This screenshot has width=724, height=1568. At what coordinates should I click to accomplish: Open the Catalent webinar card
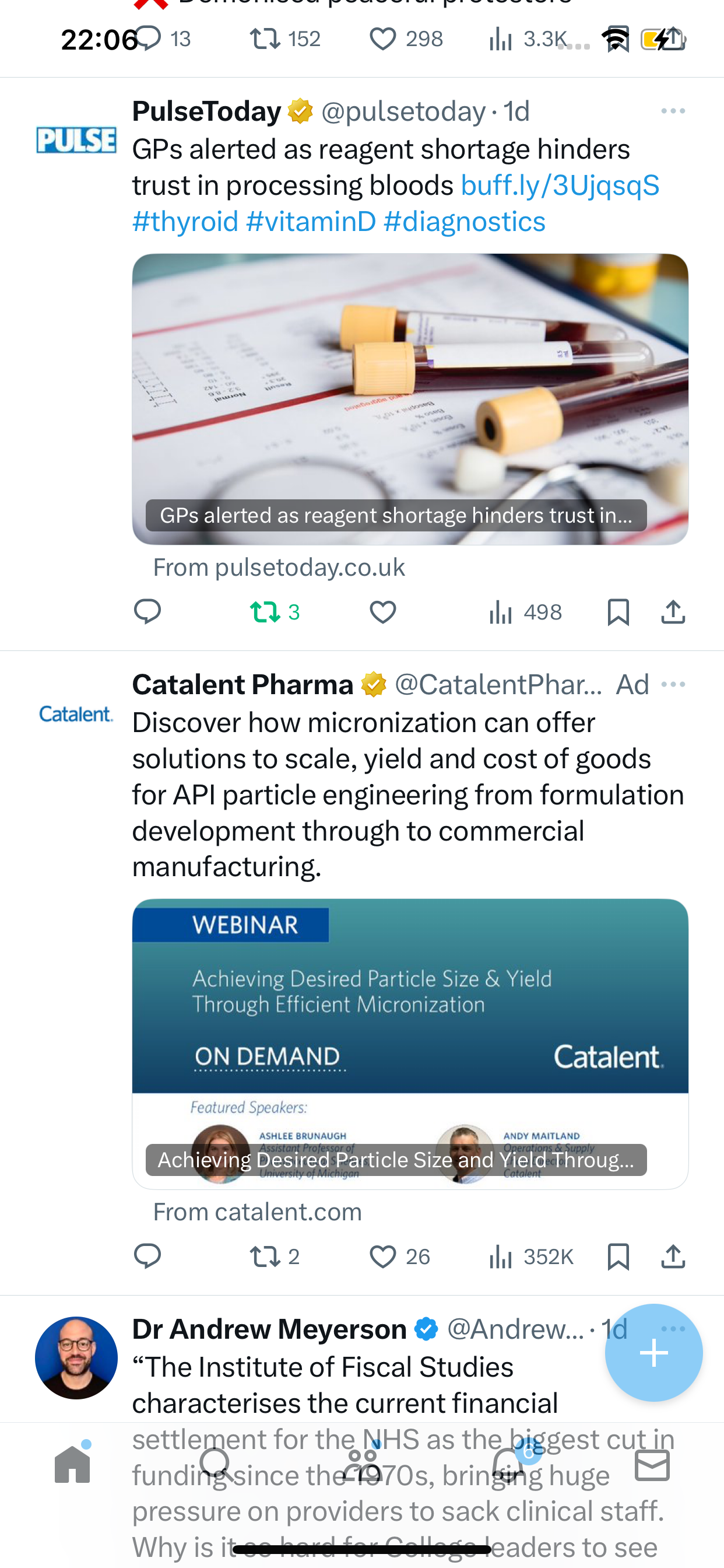coord(410,1044)
